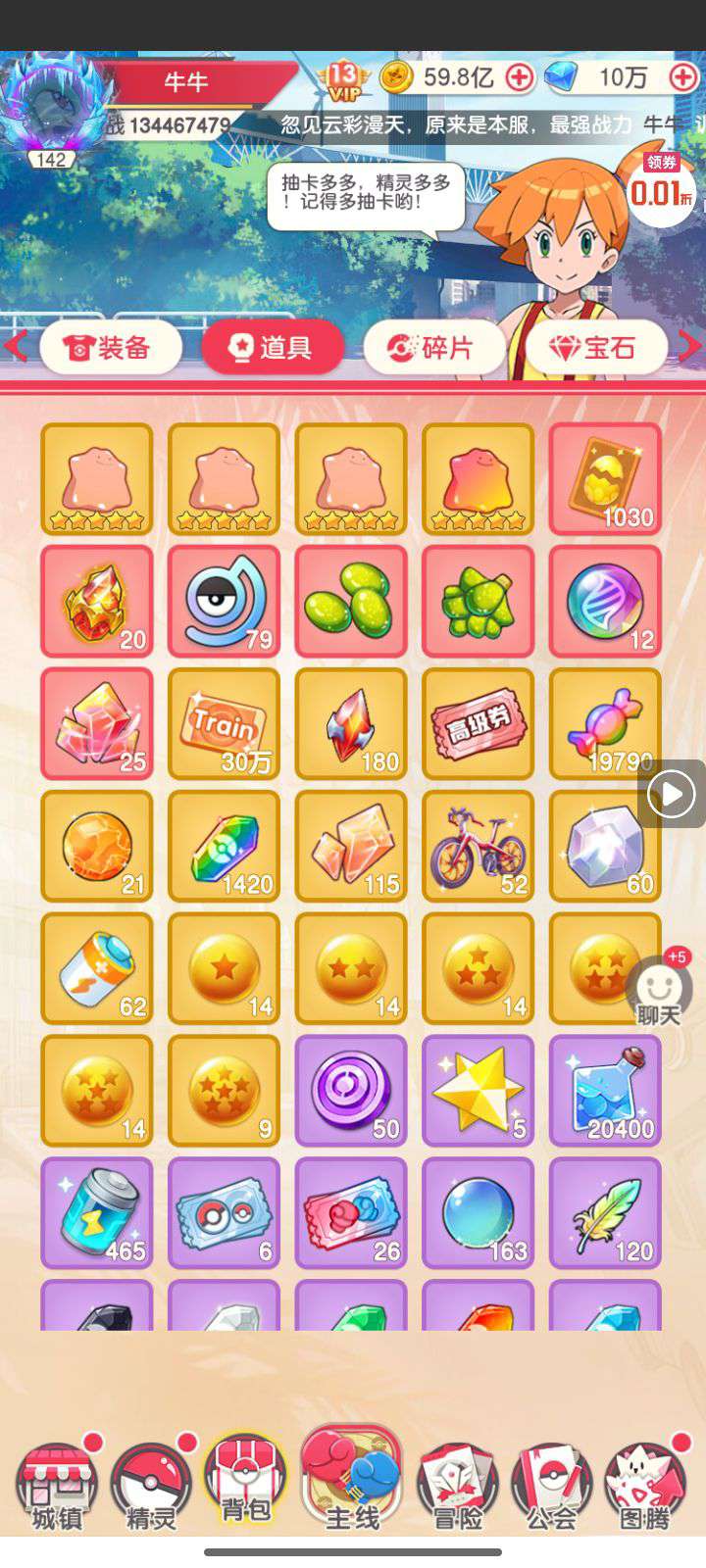Tap the floating play button
The width and height of the screenshot is (706, 1568).
pyautogui.click(x=672, y=794)
